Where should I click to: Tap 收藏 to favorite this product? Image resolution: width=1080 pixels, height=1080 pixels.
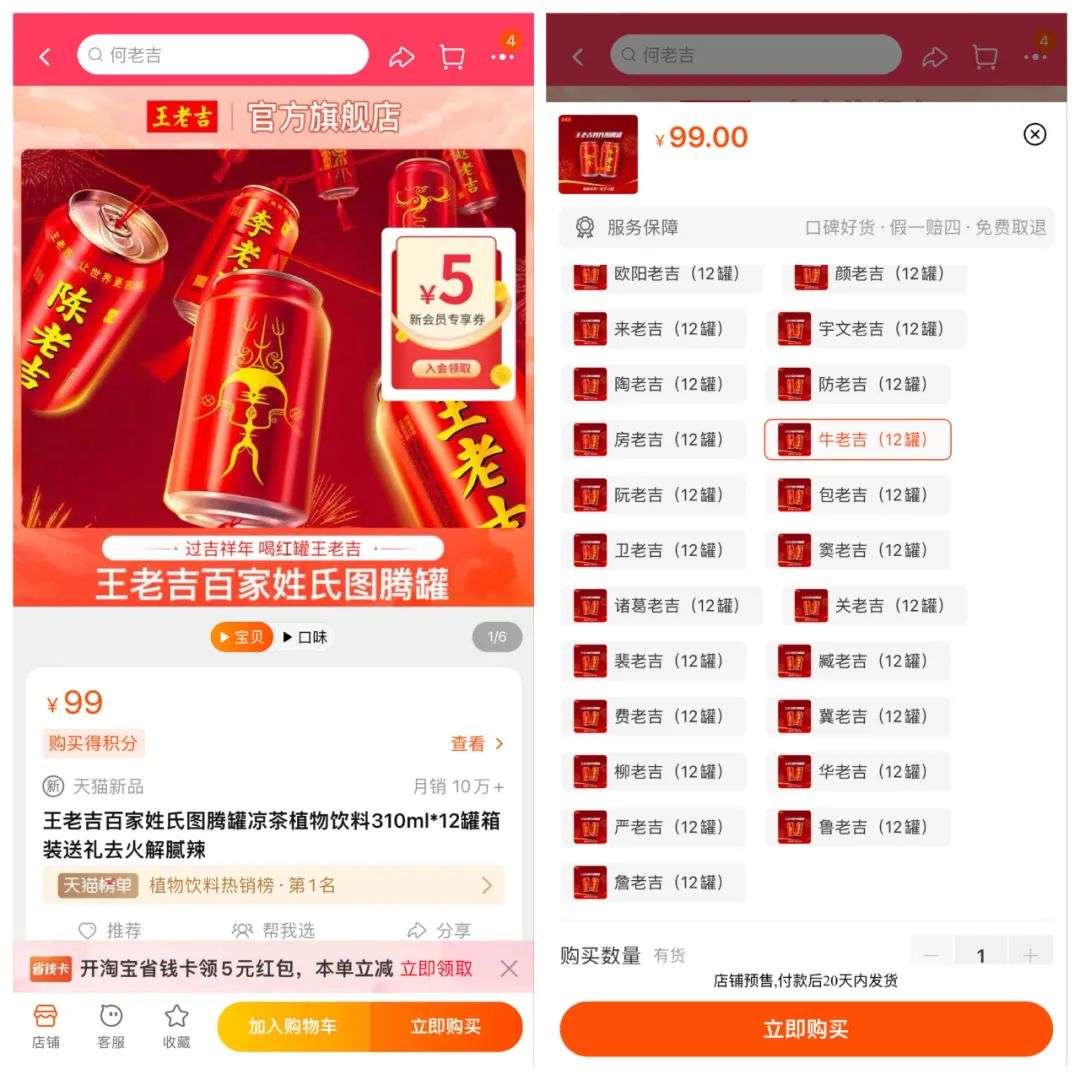point(177,1026)
